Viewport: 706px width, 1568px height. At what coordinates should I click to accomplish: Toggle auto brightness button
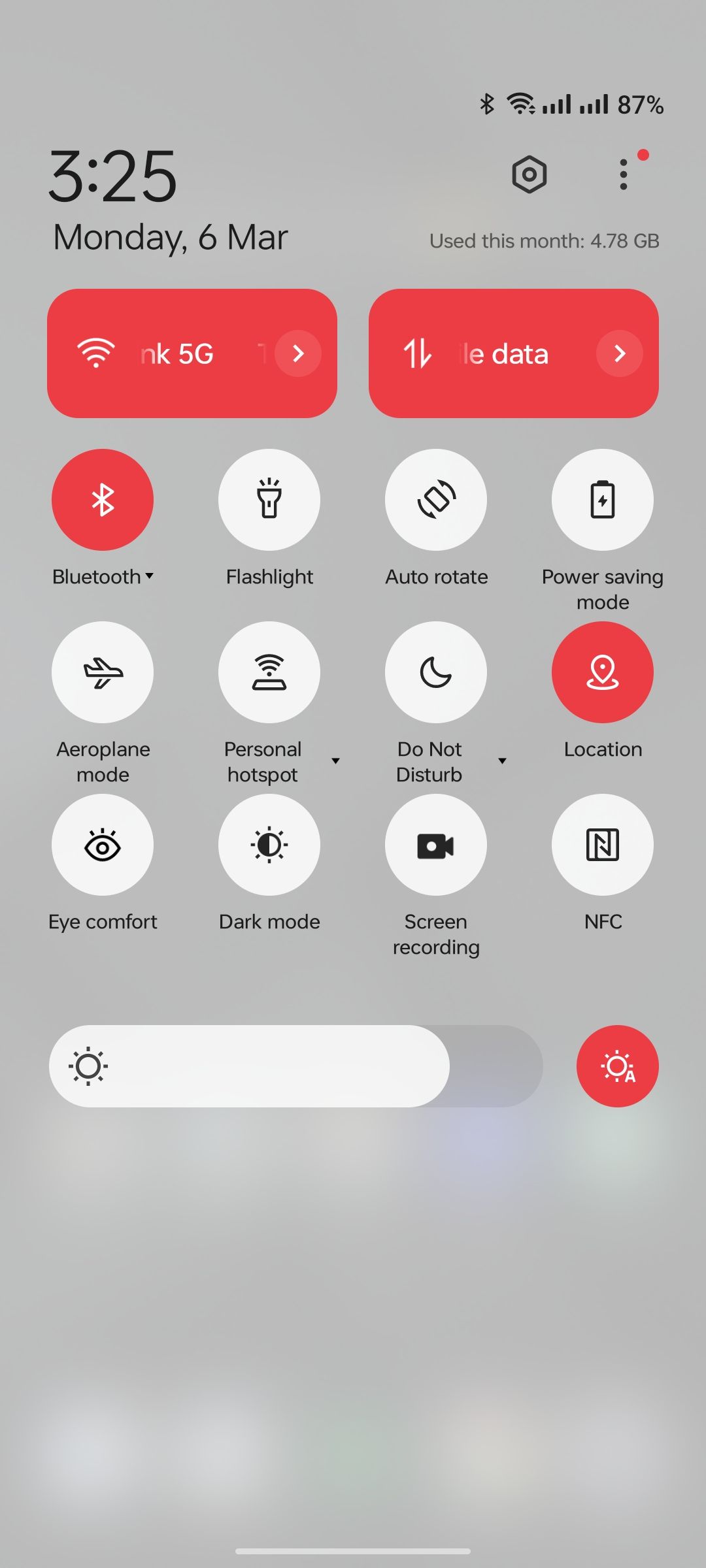[617, 1066]
